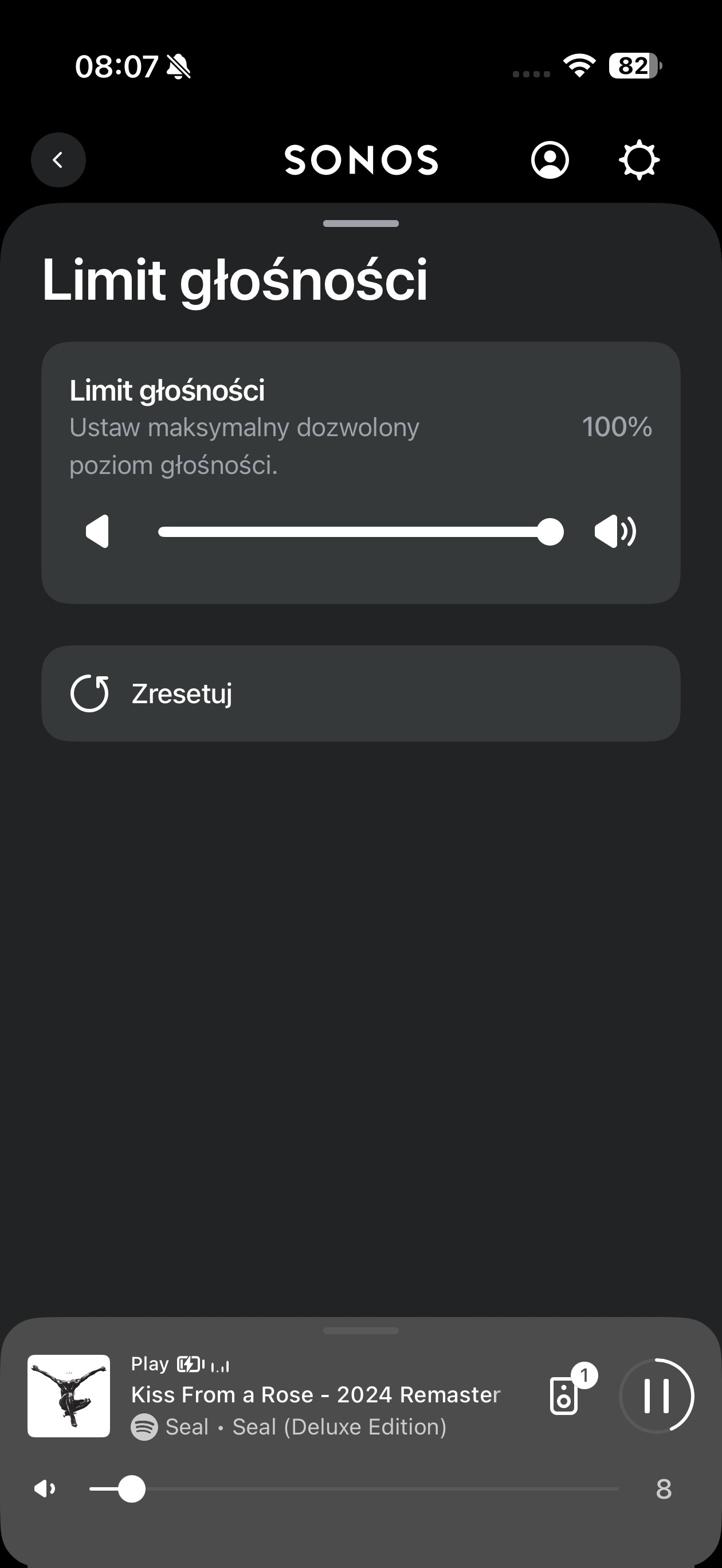Tap the low-volume speaker icon under Limit głośności
Image resolution: width=722 pixels, height=1568 pixels.
coord(97,531)
